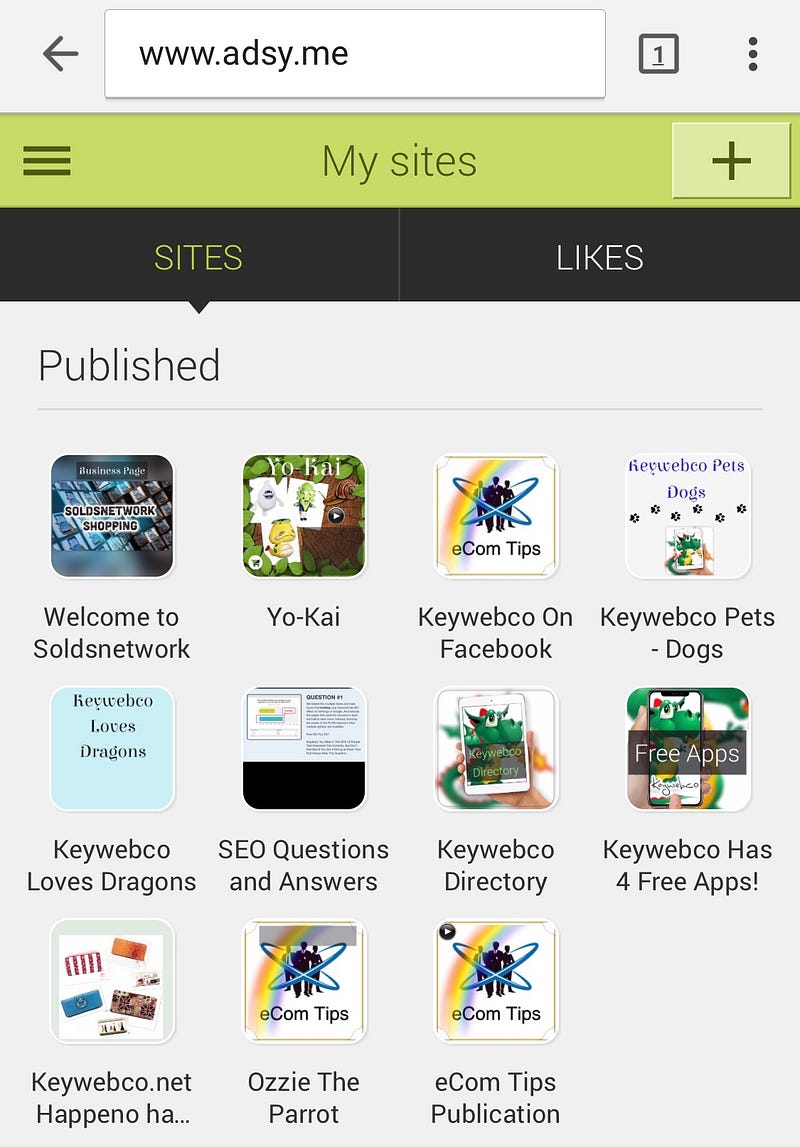
Task: Open the eCom Tips Publication site
Action: 496,982
